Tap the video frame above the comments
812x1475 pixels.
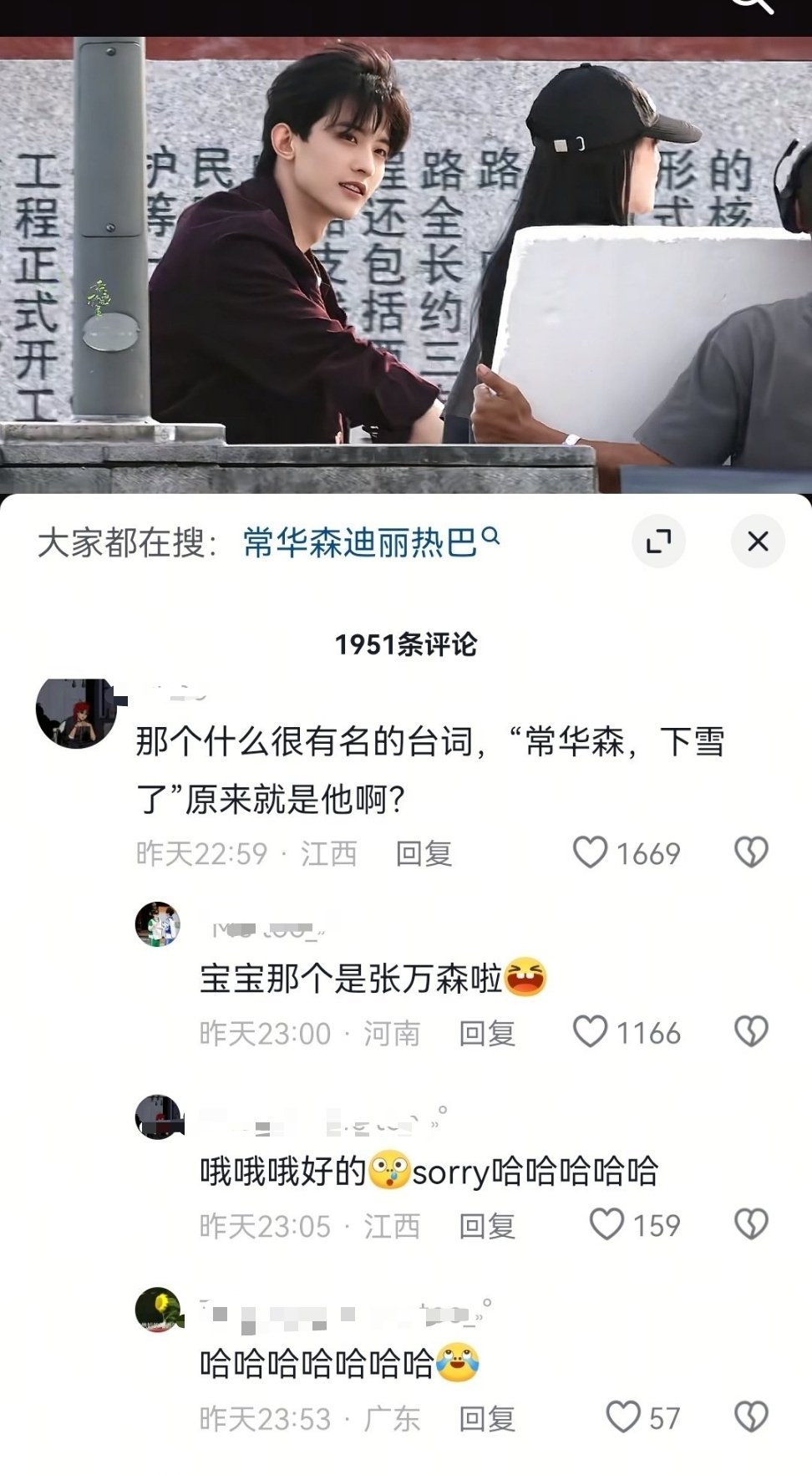click(x=406, y=251)
